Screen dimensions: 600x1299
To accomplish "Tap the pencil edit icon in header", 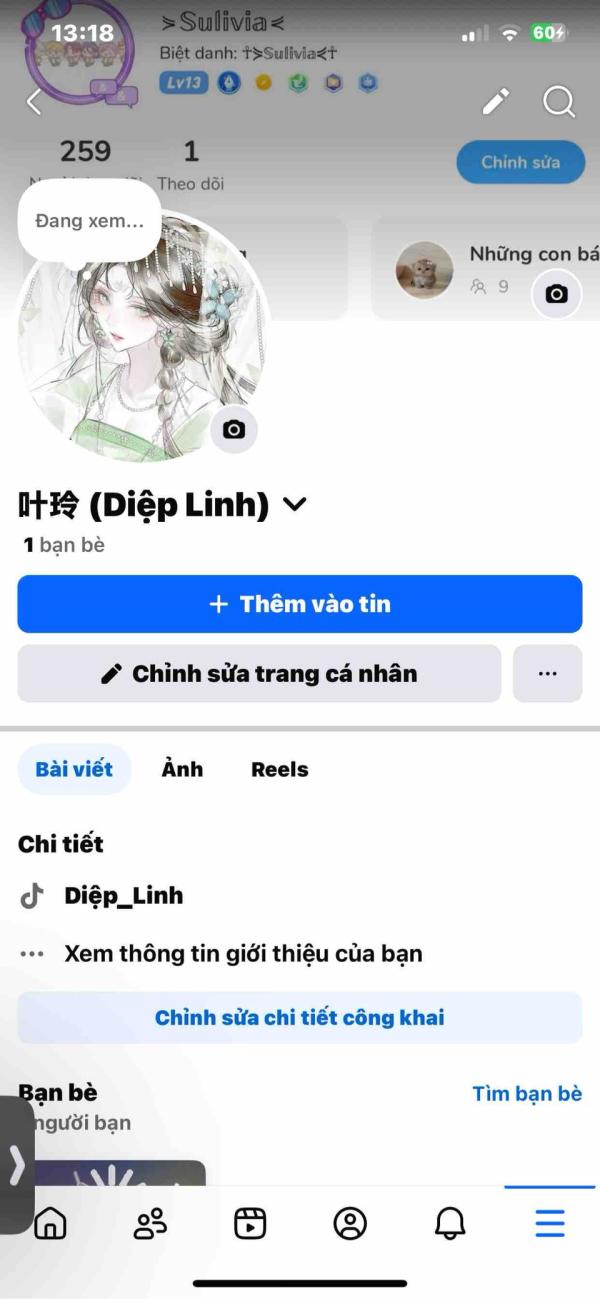I will tap(496, 101).
